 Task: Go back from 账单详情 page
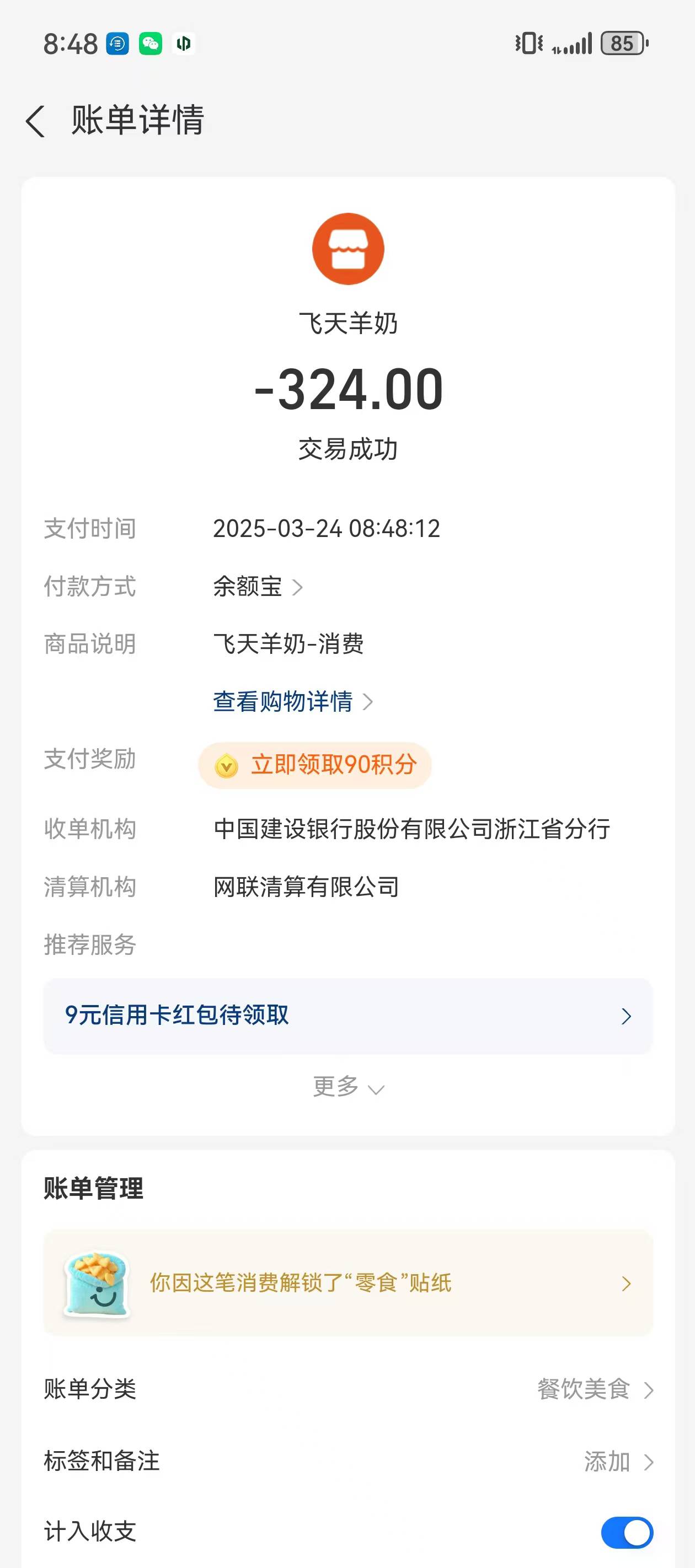35,121
